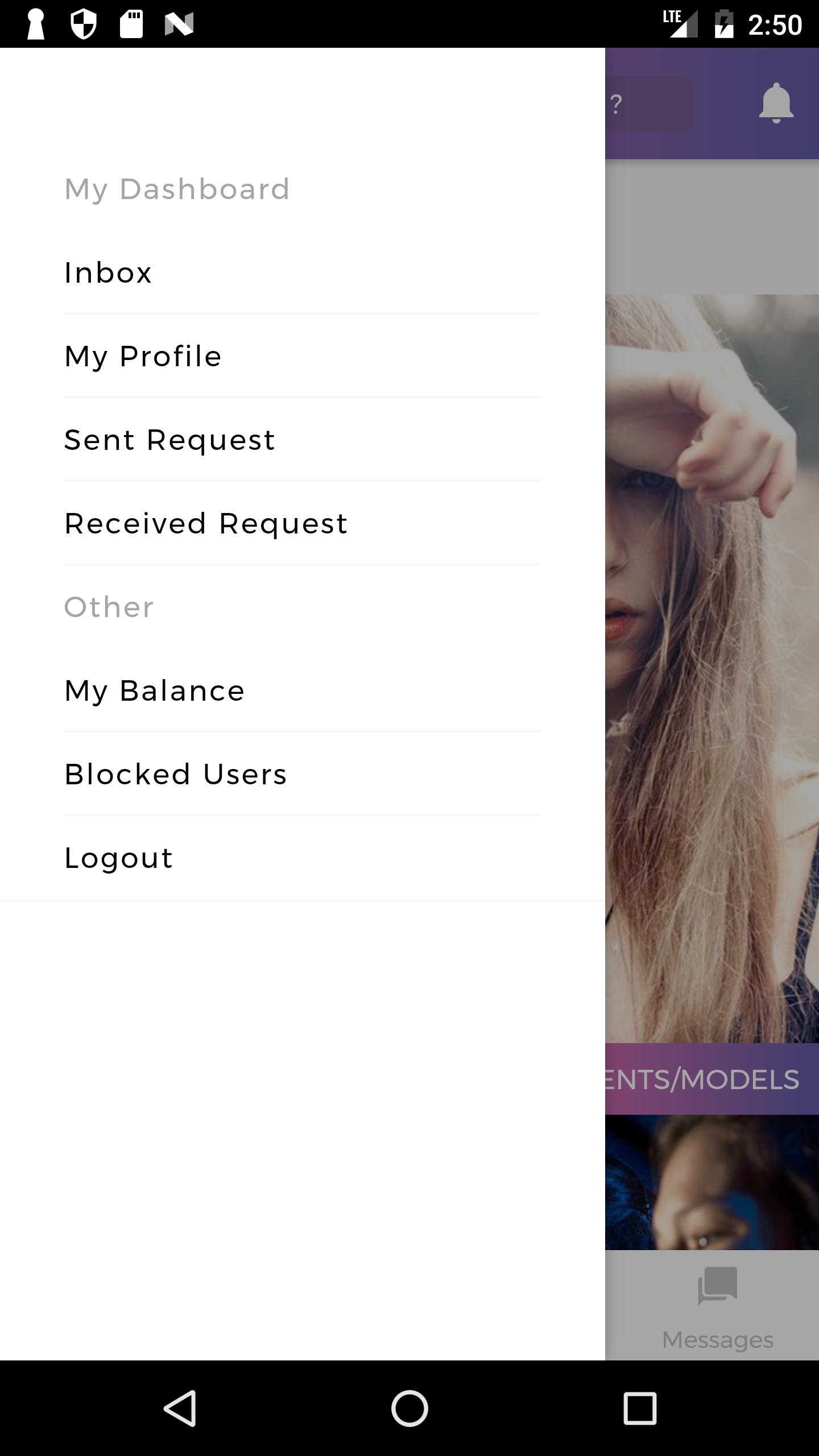Open Sent Request list
This screenshot has width=819, height=1456.
coord(169,440)
